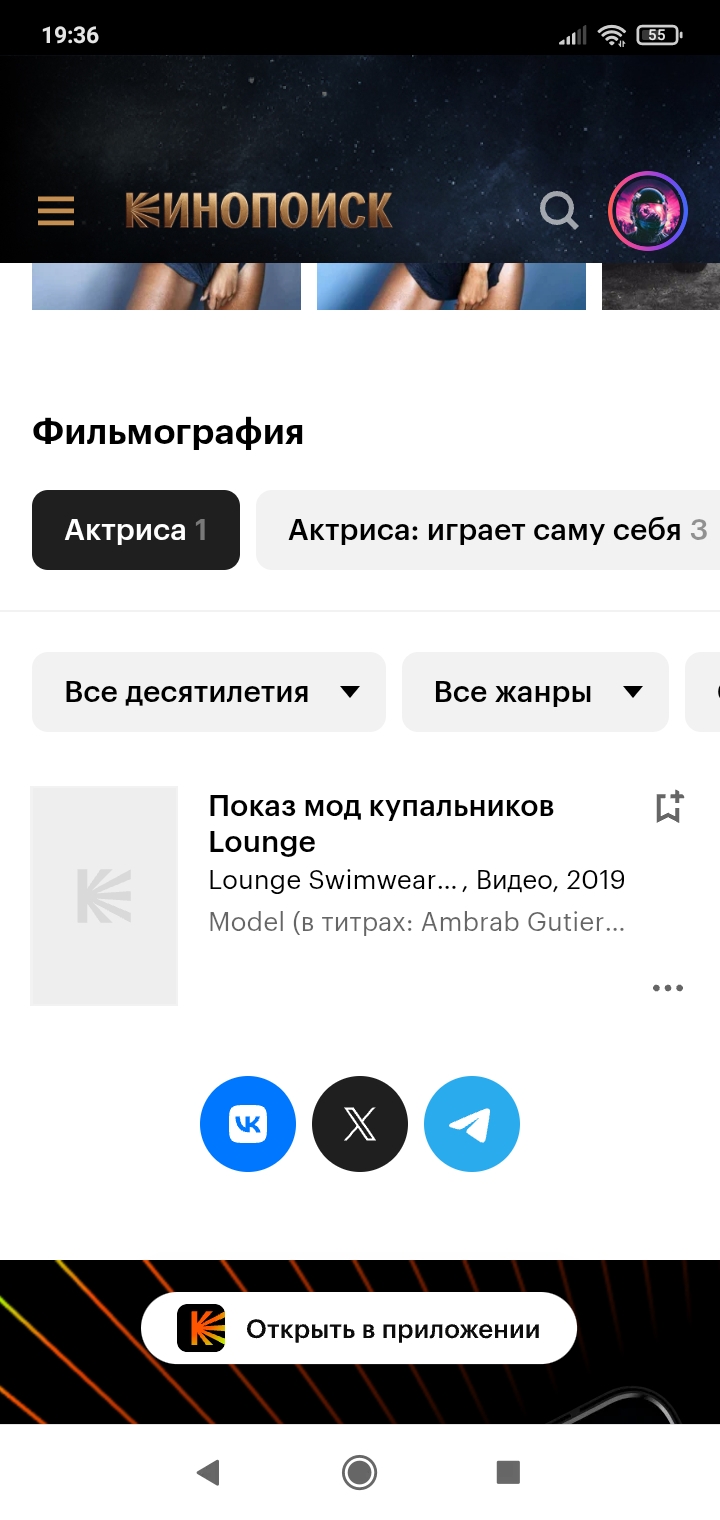
Task: Expand the Все жанры dropdown
Action: point(535,692)
